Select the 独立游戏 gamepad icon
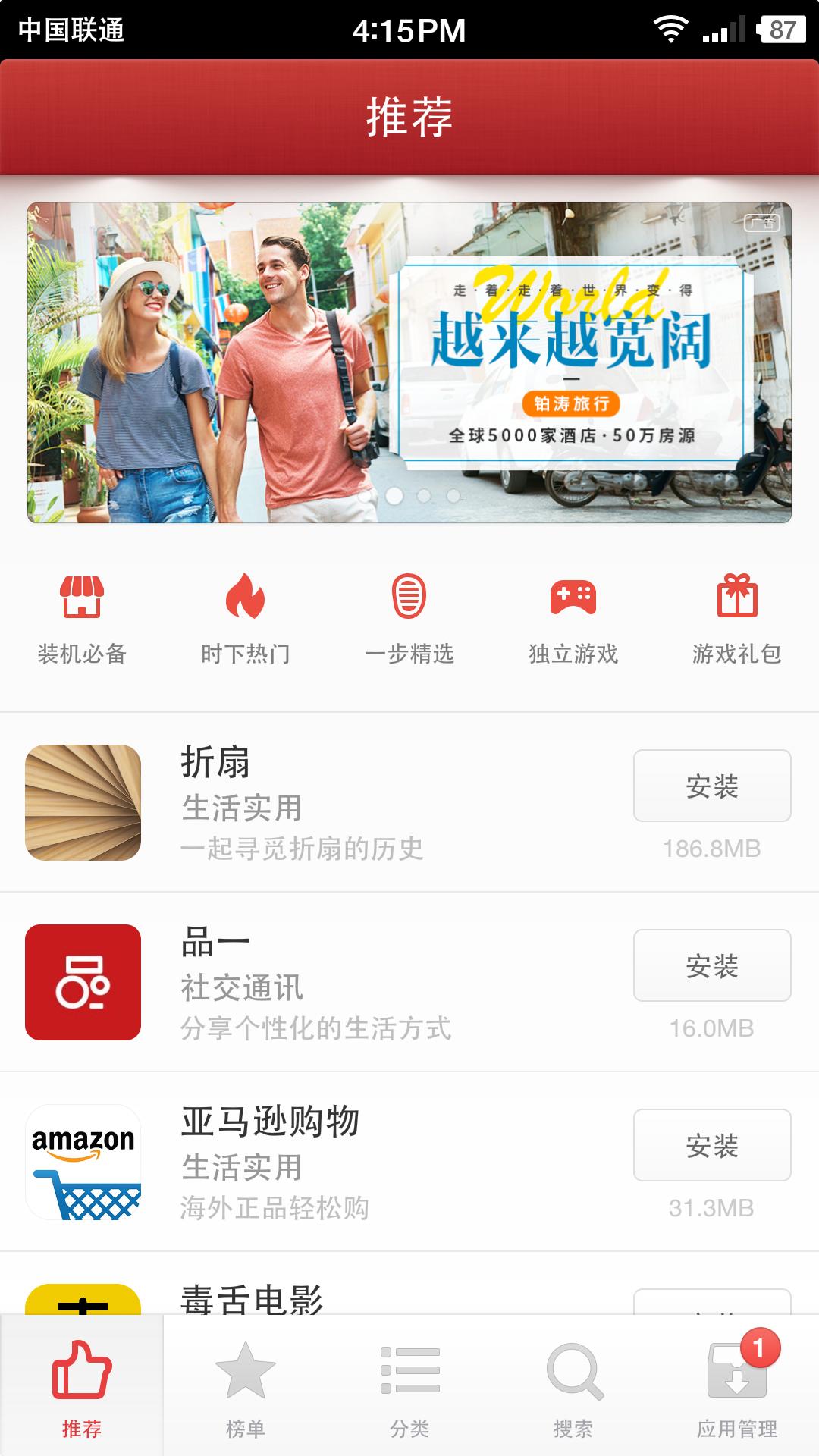This screenshot has width=819, height=1456. pos(574,599)
